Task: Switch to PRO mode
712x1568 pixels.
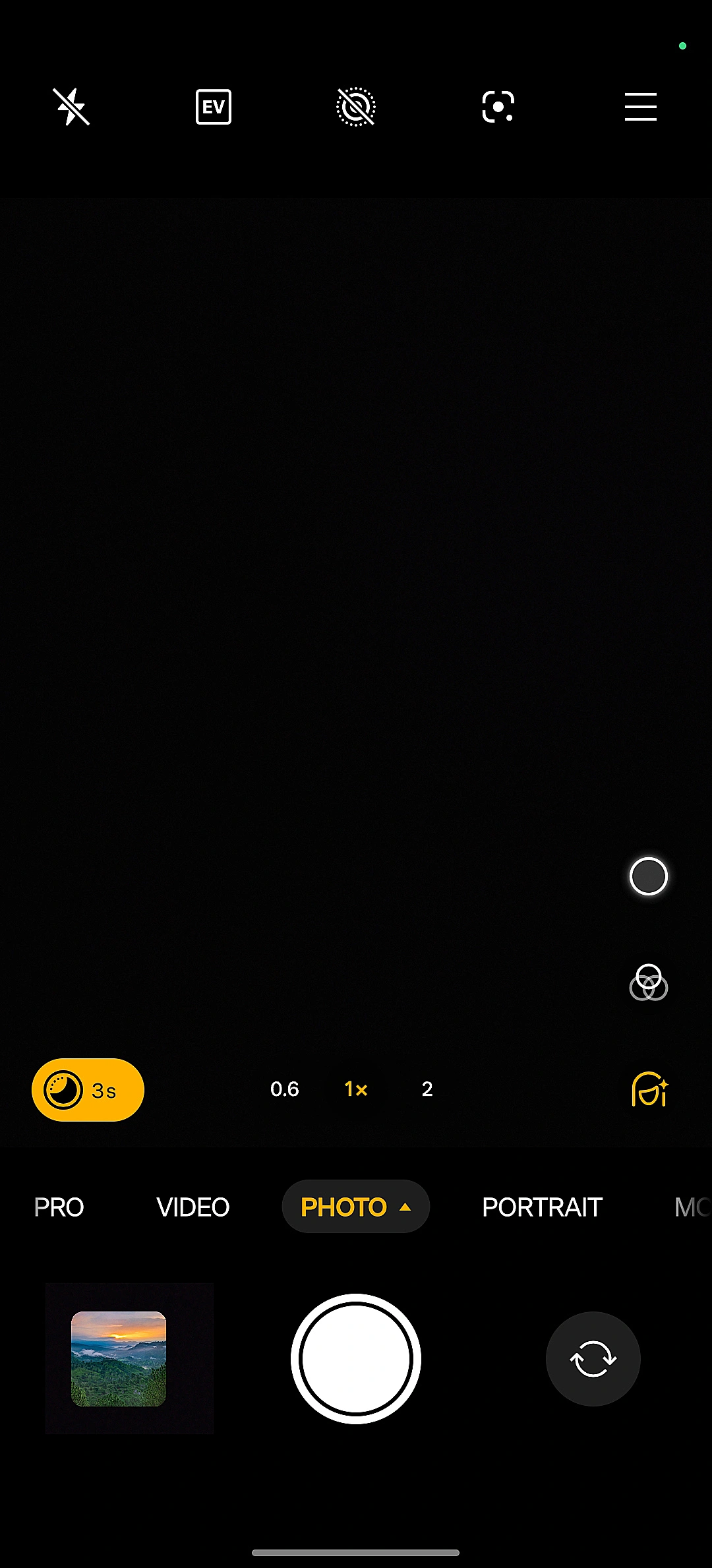Action: [x=59, y=1207]
